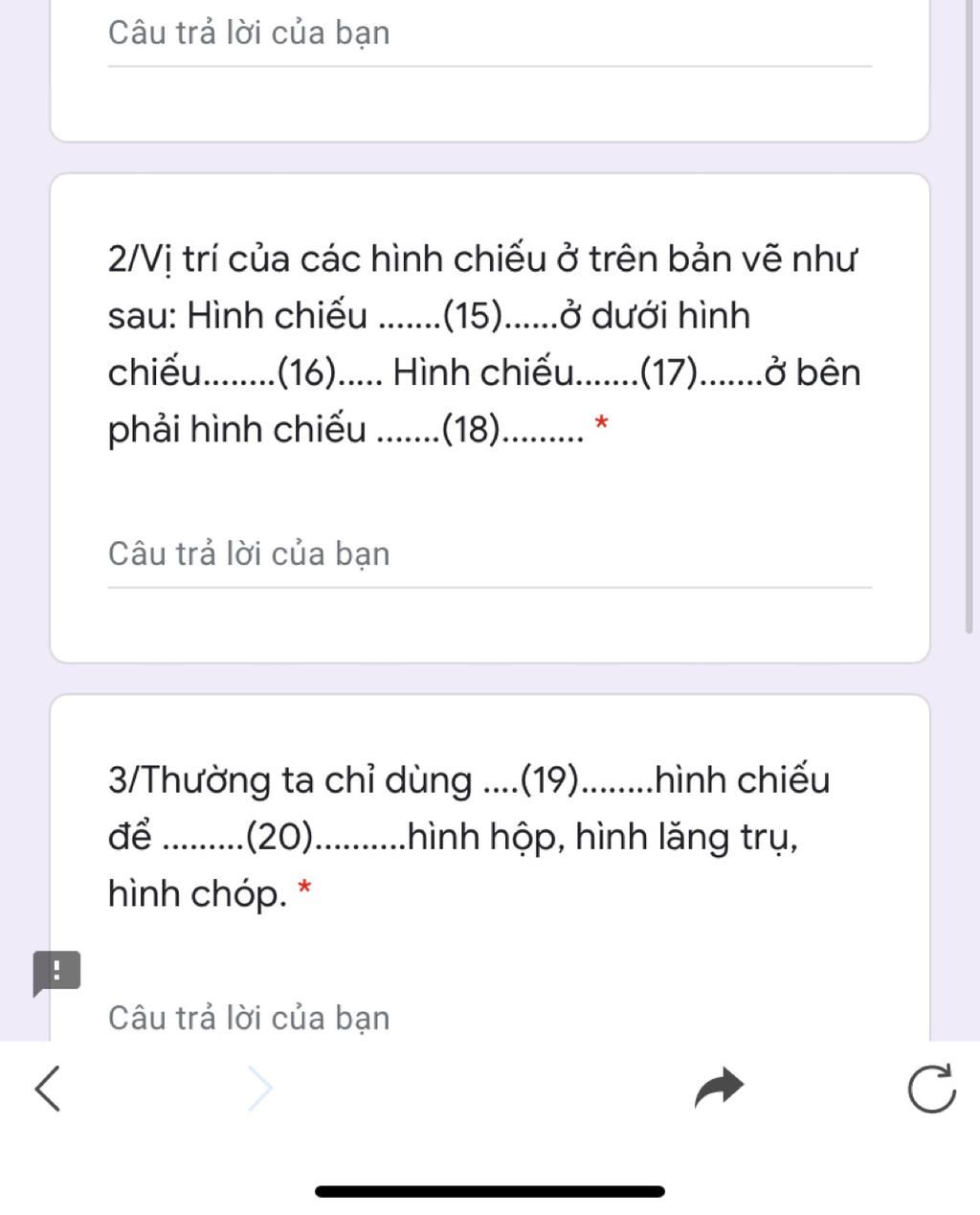The image size is (980, 1215).
Task: Select the answer field above question 2
Action: tap(488, 34)
